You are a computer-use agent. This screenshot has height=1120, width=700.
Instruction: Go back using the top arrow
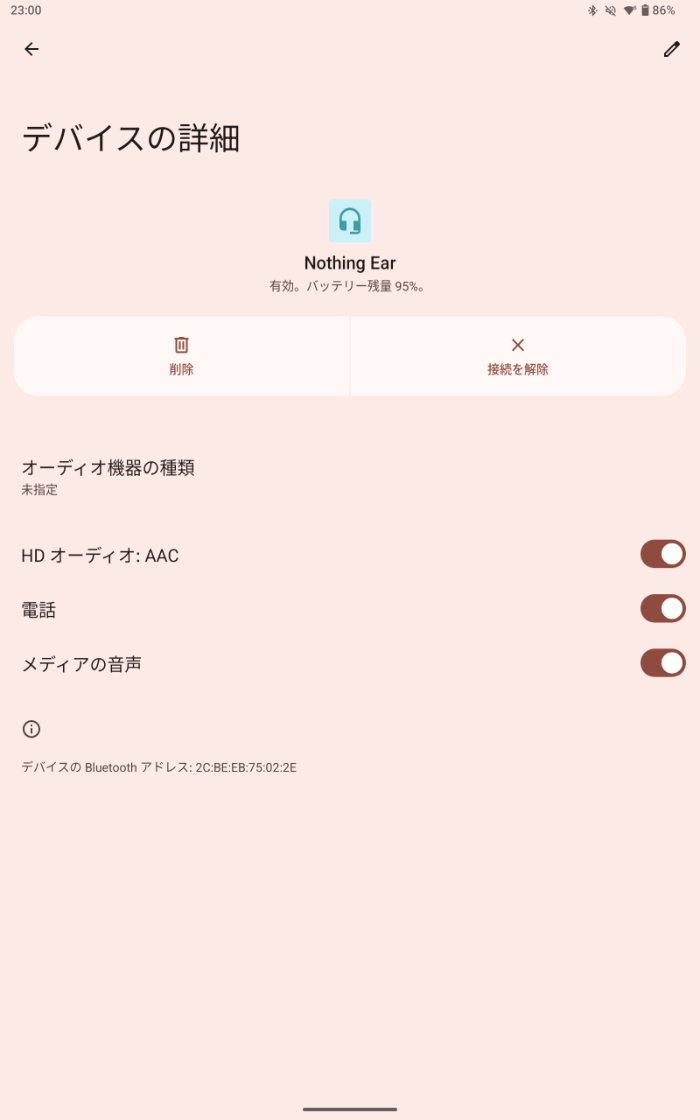point(32,49)
